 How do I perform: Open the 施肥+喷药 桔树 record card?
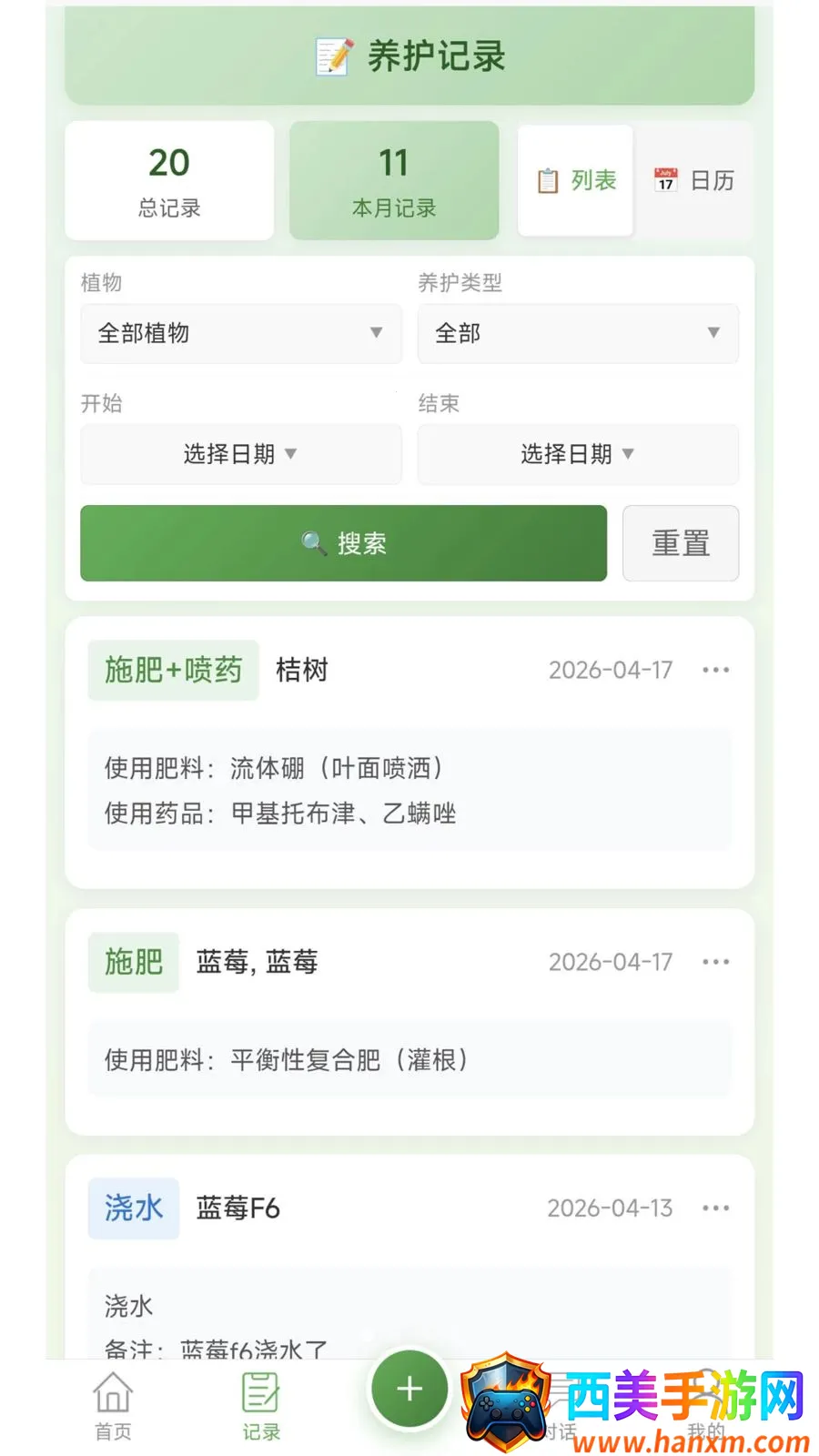point(409,753)
